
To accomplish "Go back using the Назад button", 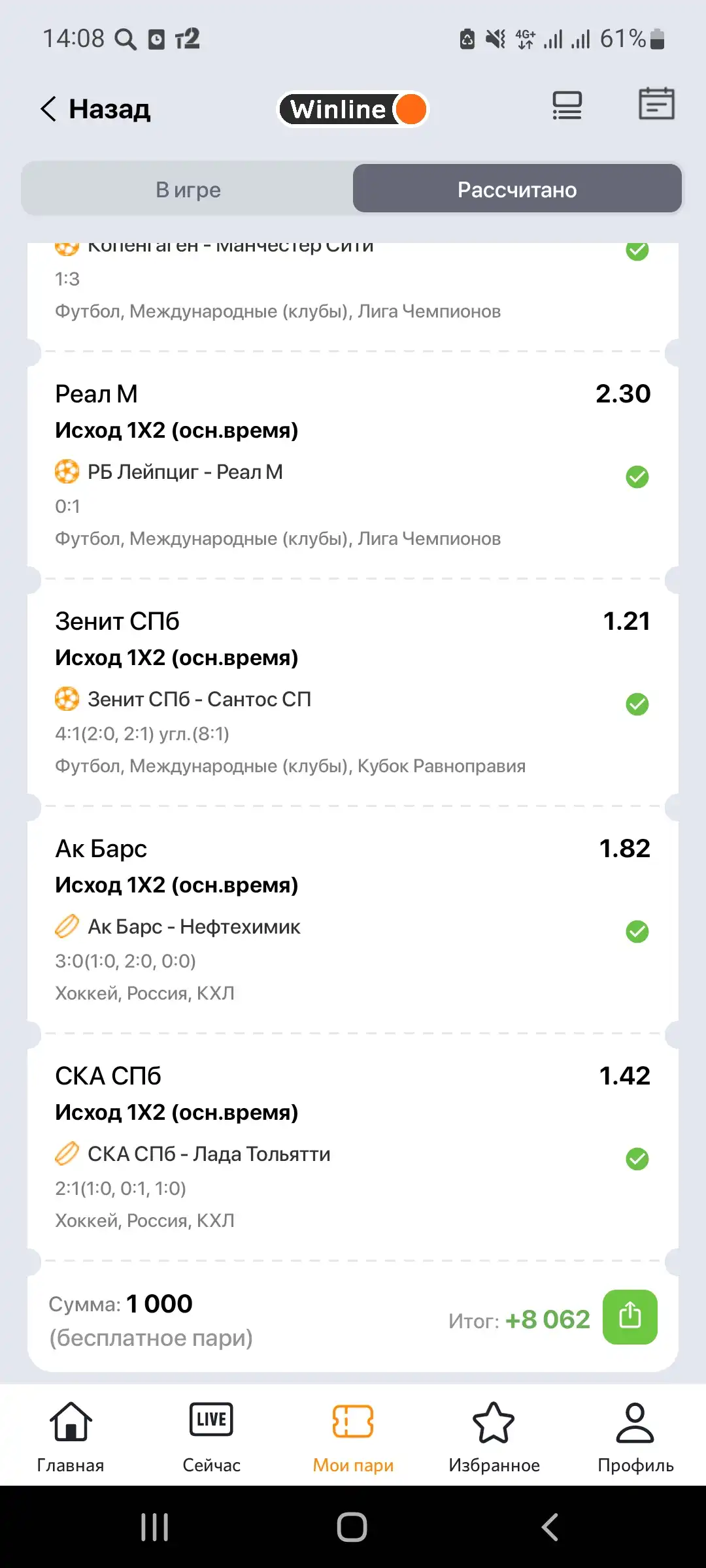I will point(95,109).
